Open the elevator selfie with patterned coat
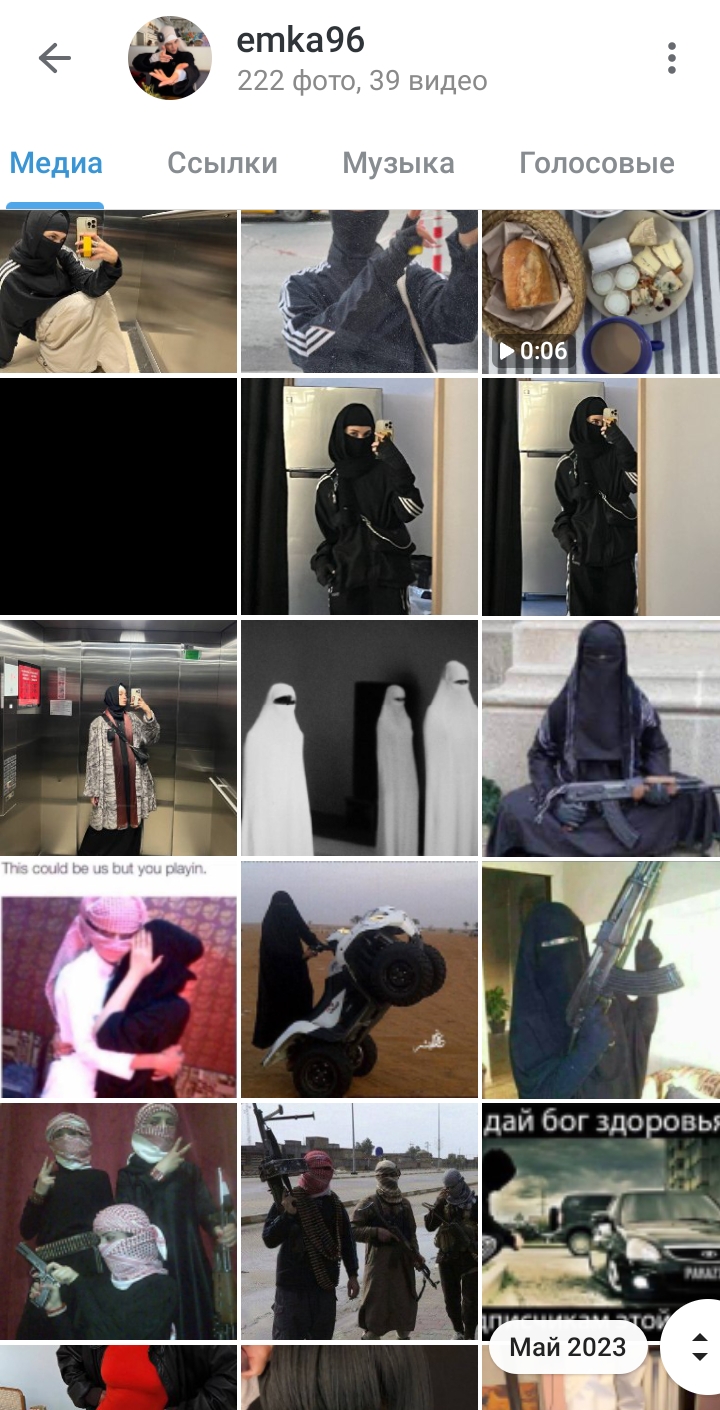The height and width of the screenshot is (1410, 720). (x=118, y=738)
